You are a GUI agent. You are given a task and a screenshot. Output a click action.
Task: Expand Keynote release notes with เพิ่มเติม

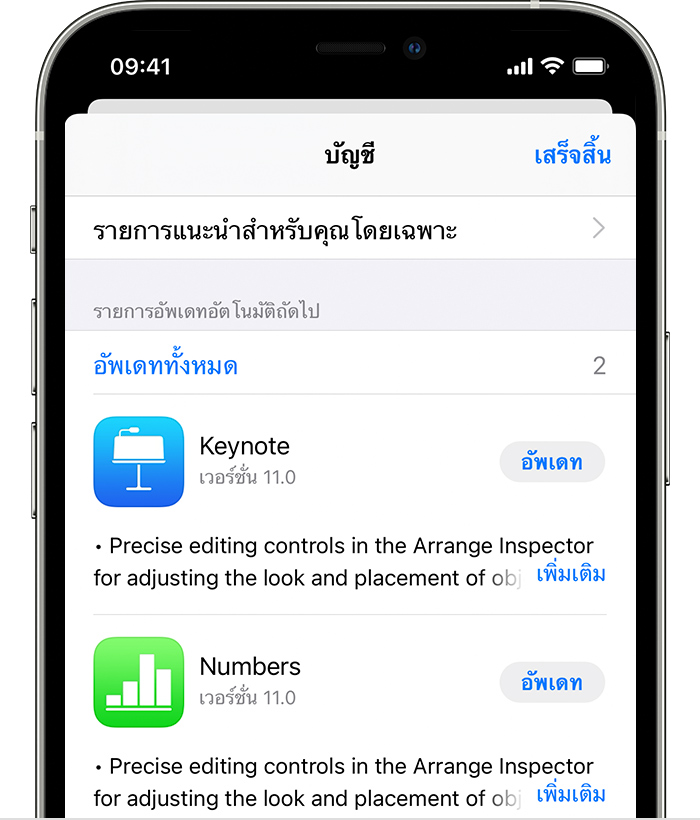pos(571,575)
